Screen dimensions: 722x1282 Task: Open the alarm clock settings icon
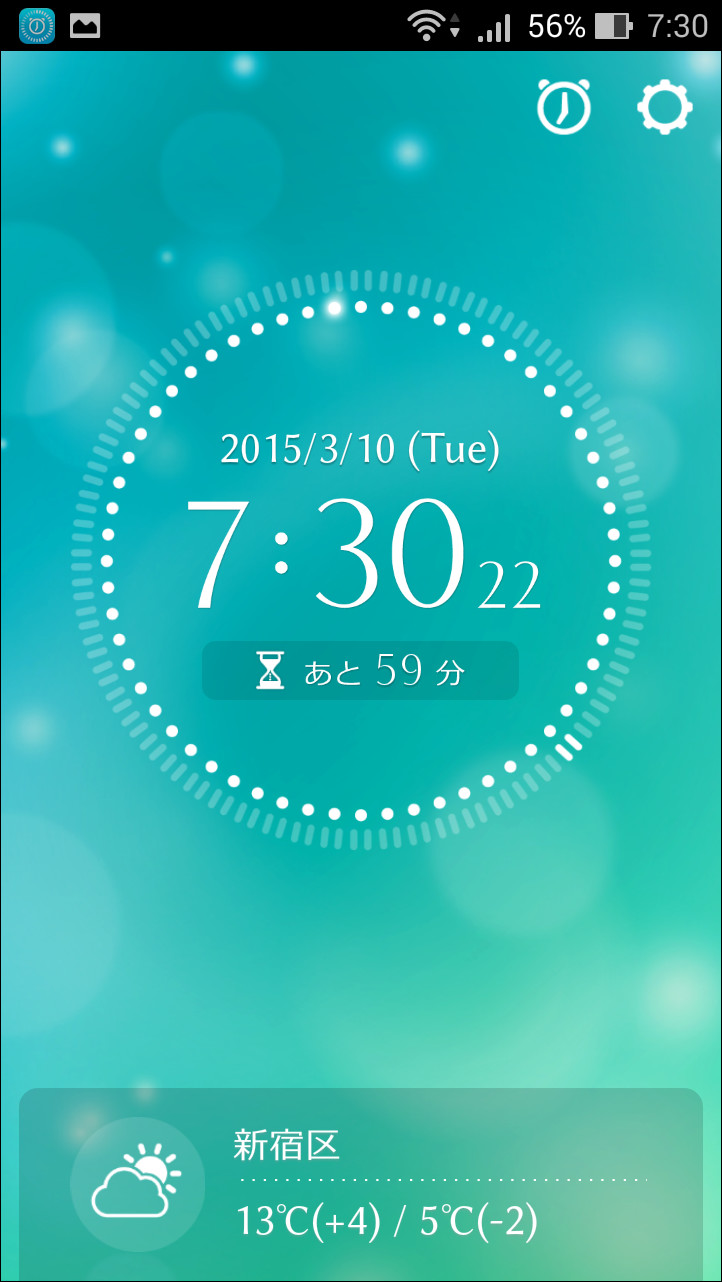tap(563, 106)
